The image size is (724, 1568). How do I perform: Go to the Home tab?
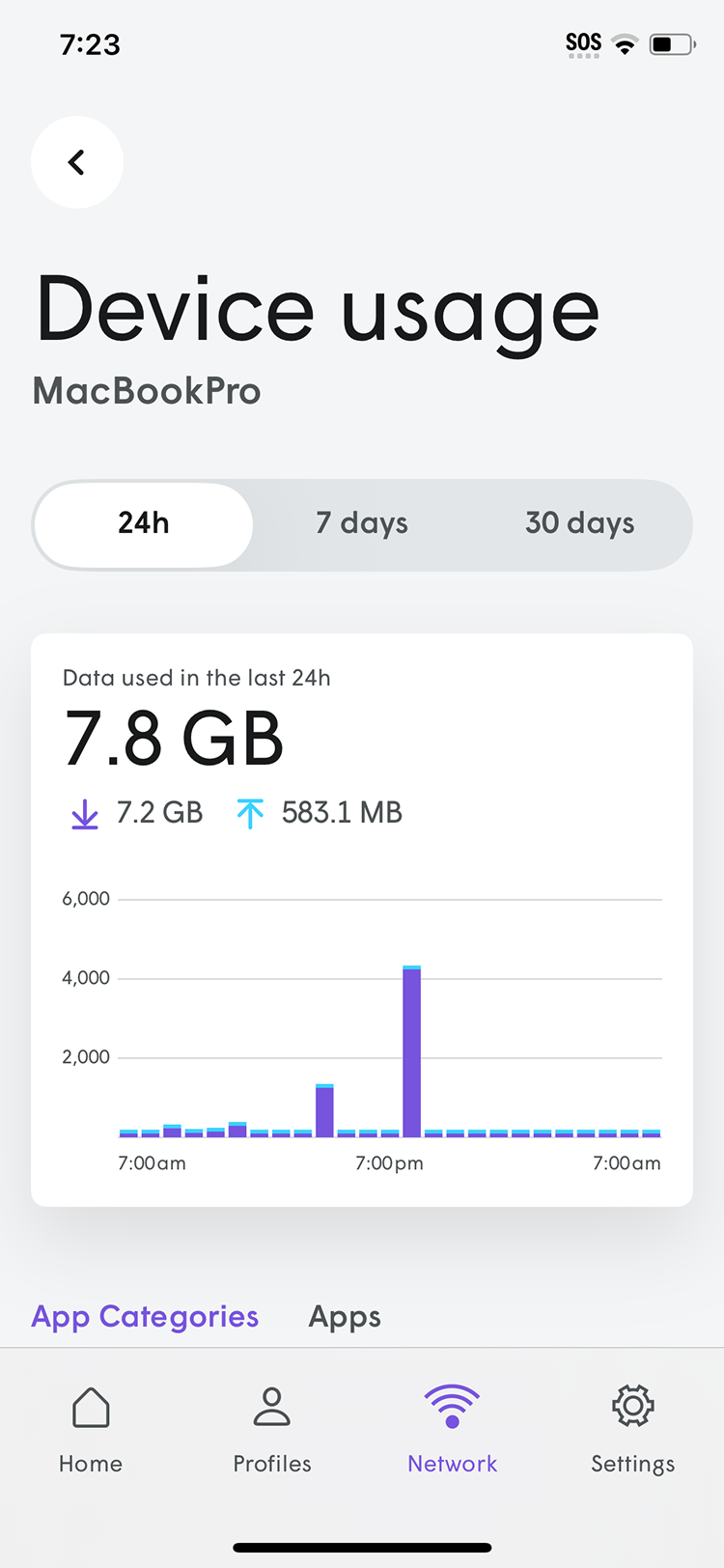(x=91, y=1429)
